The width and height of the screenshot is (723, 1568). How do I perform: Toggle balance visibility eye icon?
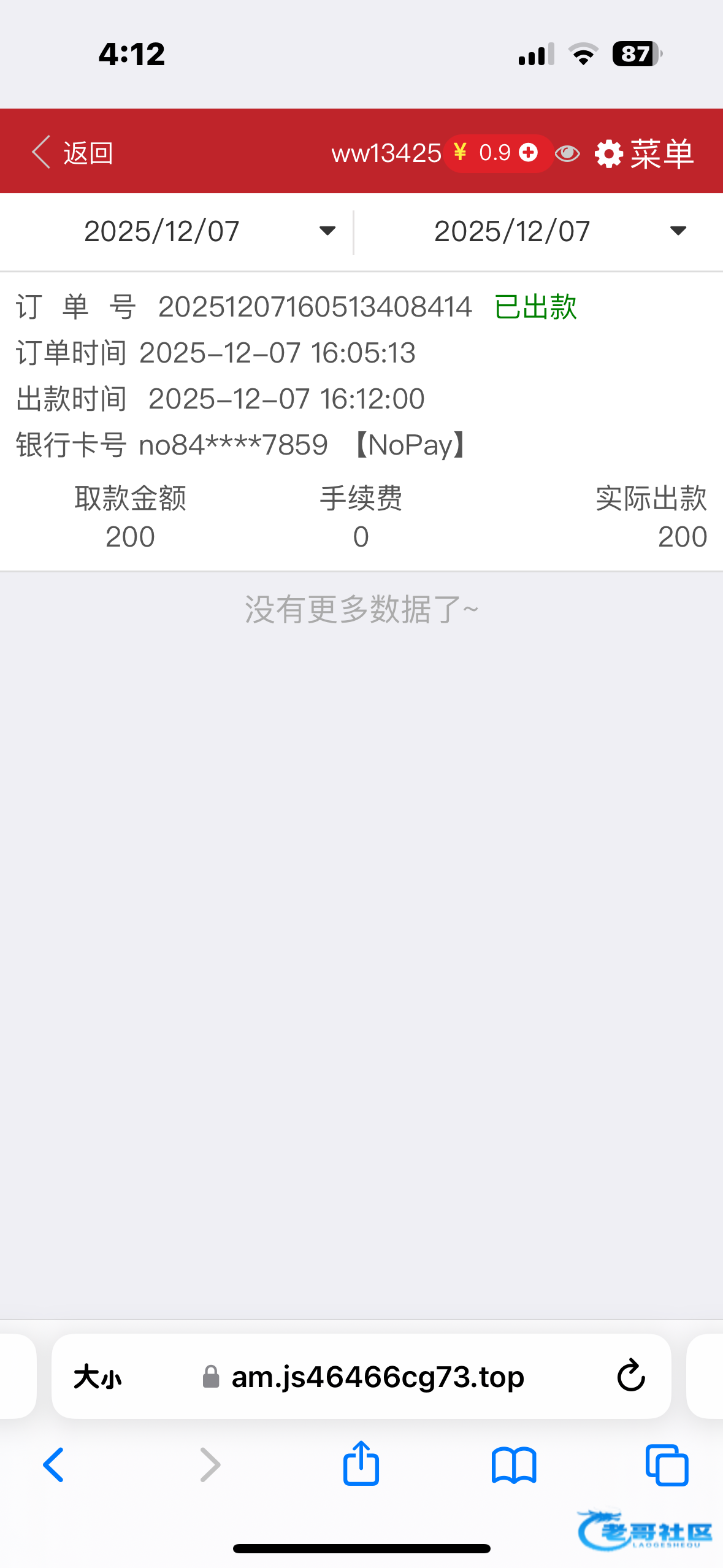point(567,153)
